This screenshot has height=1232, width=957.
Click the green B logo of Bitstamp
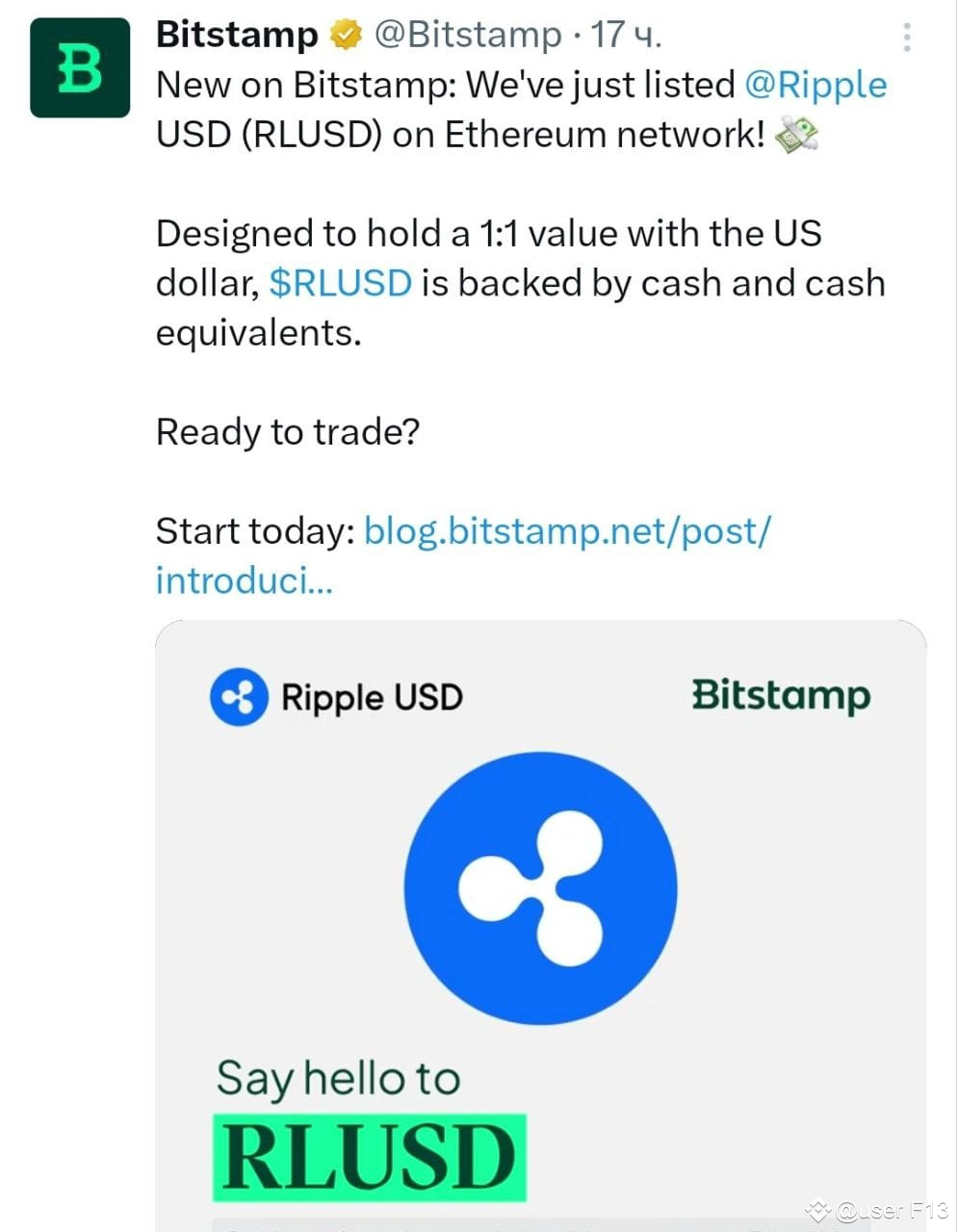[80, 69]
